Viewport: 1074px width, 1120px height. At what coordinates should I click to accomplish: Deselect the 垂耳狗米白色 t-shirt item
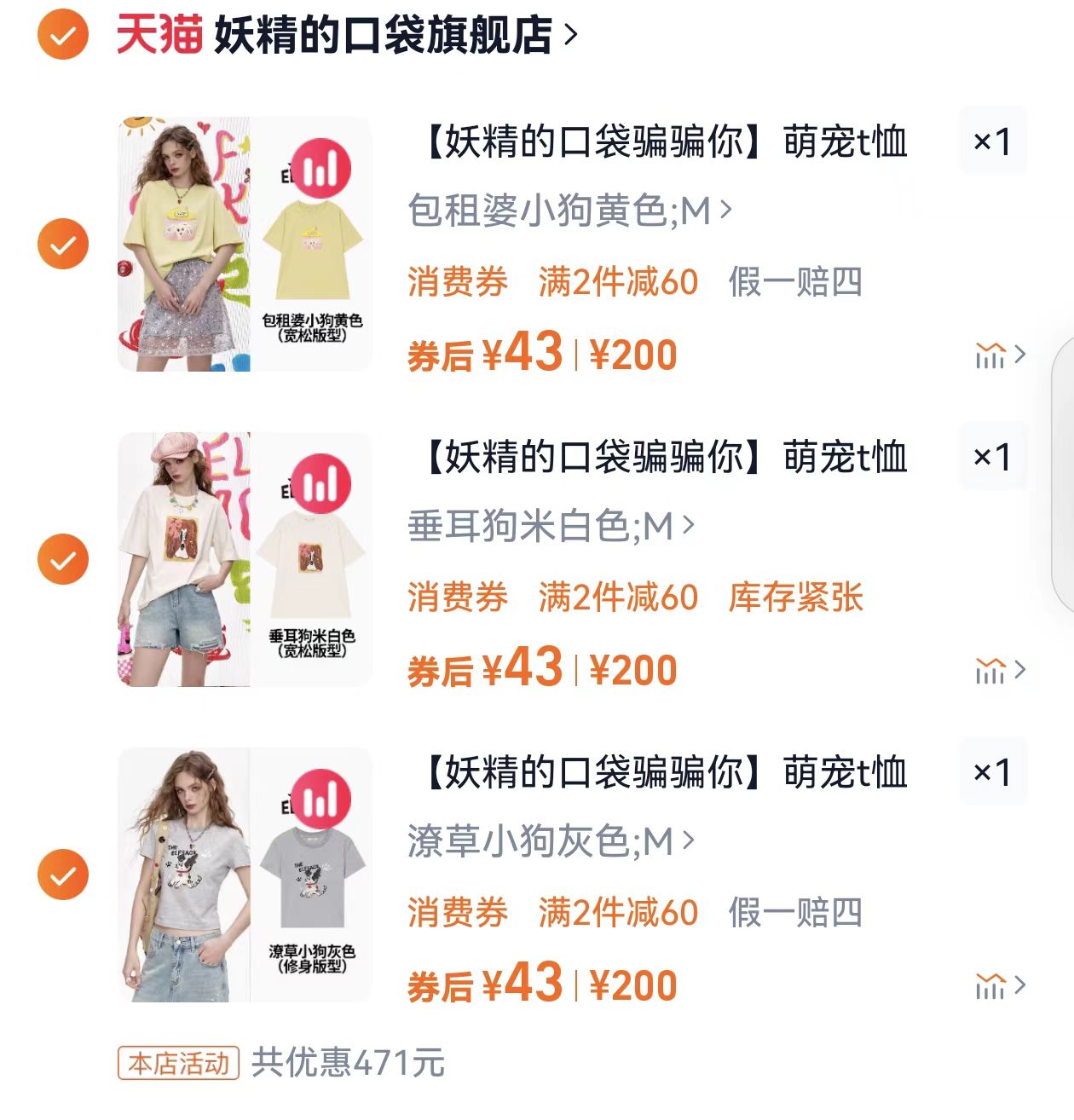tap(62, 559)
